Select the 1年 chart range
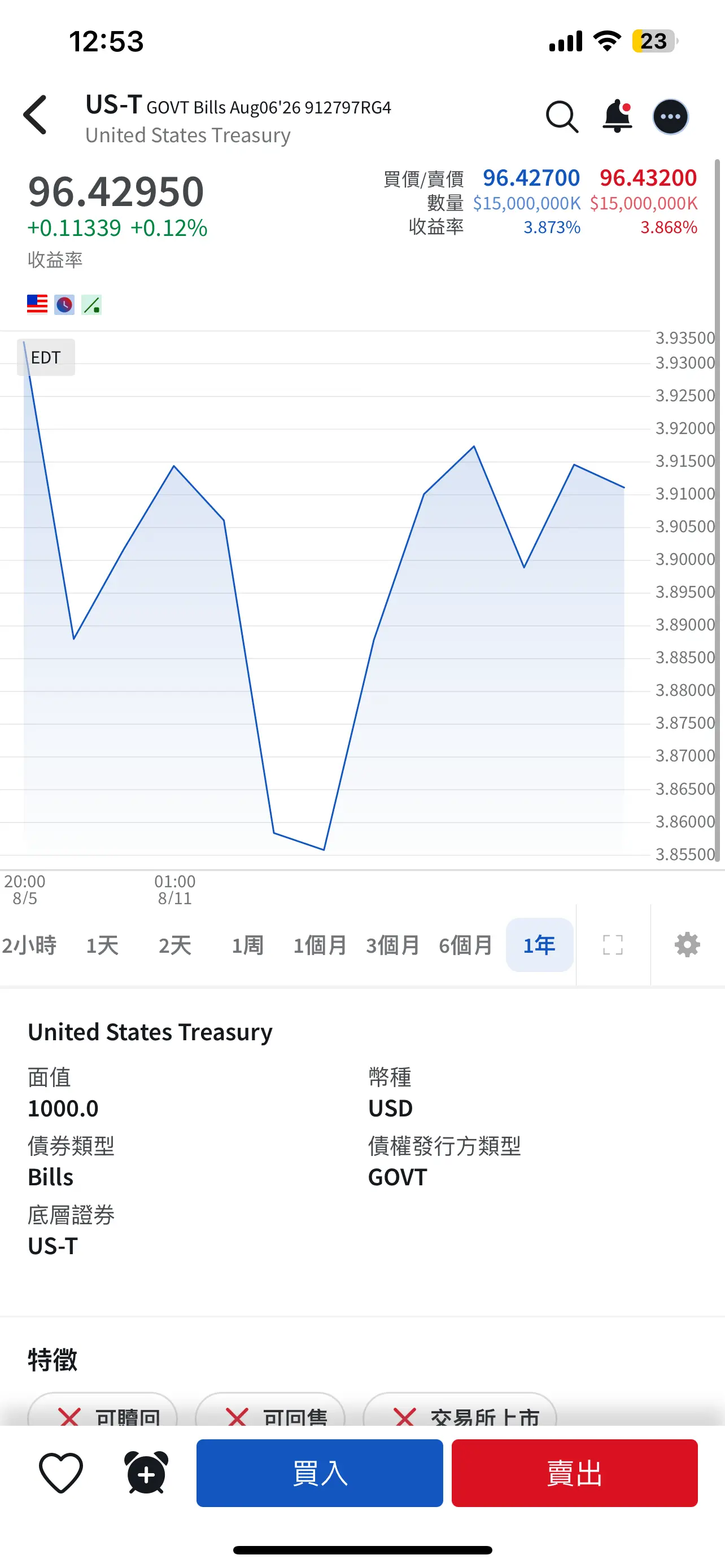This screenshot has width=725, height=1568. [539, 945]
